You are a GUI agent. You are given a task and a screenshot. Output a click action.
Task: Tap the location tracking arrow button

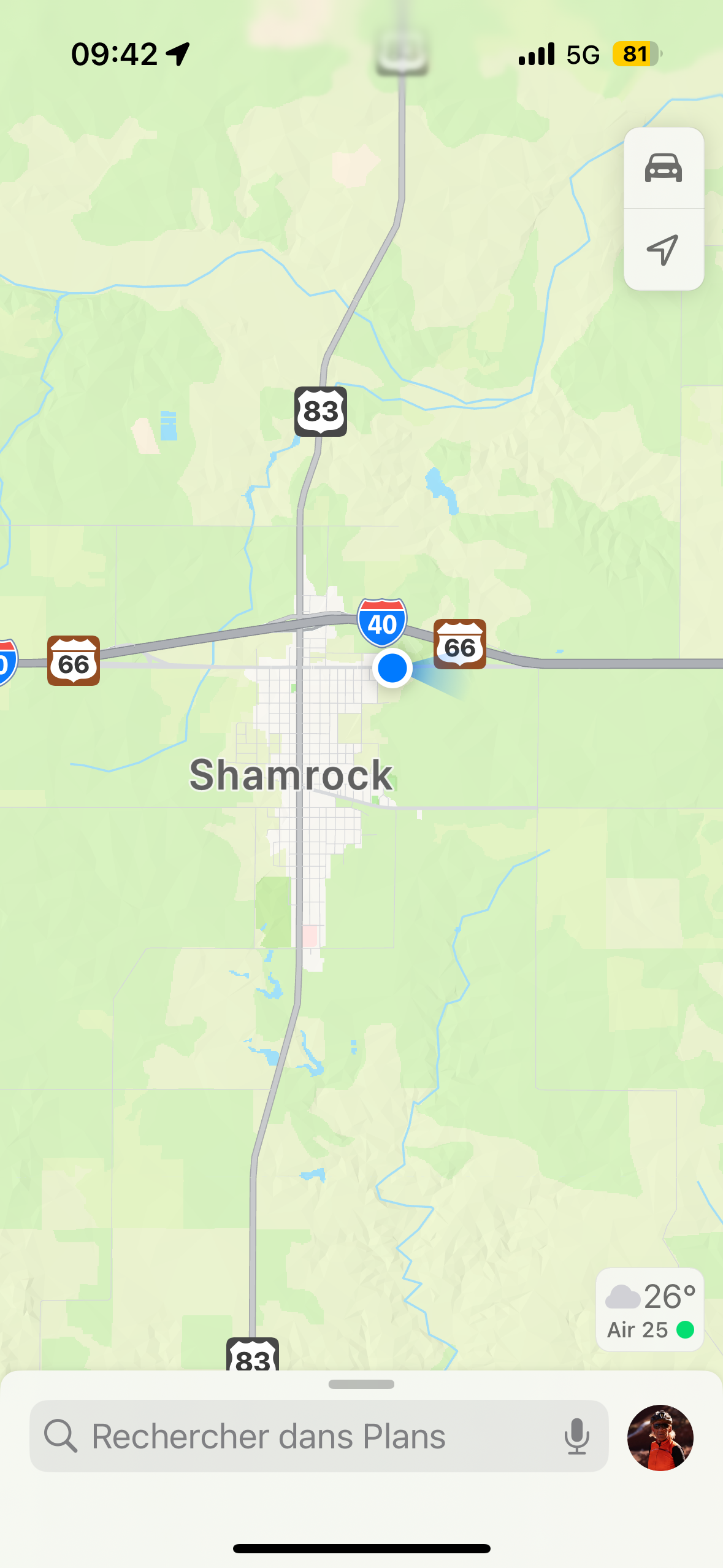663,249
